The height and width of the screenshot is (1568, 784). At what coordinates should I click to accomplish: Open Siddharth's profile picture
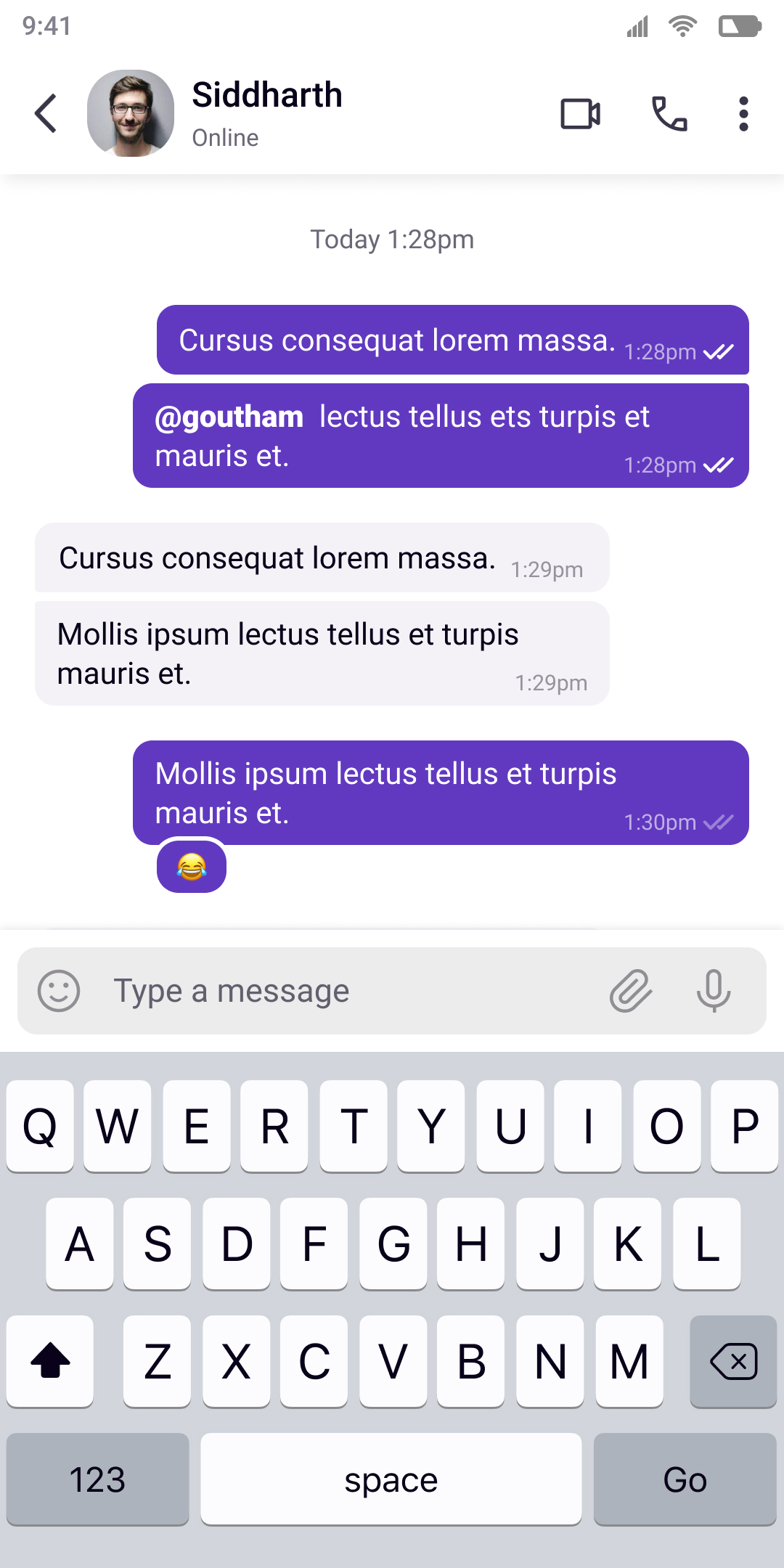click(131, 113)
